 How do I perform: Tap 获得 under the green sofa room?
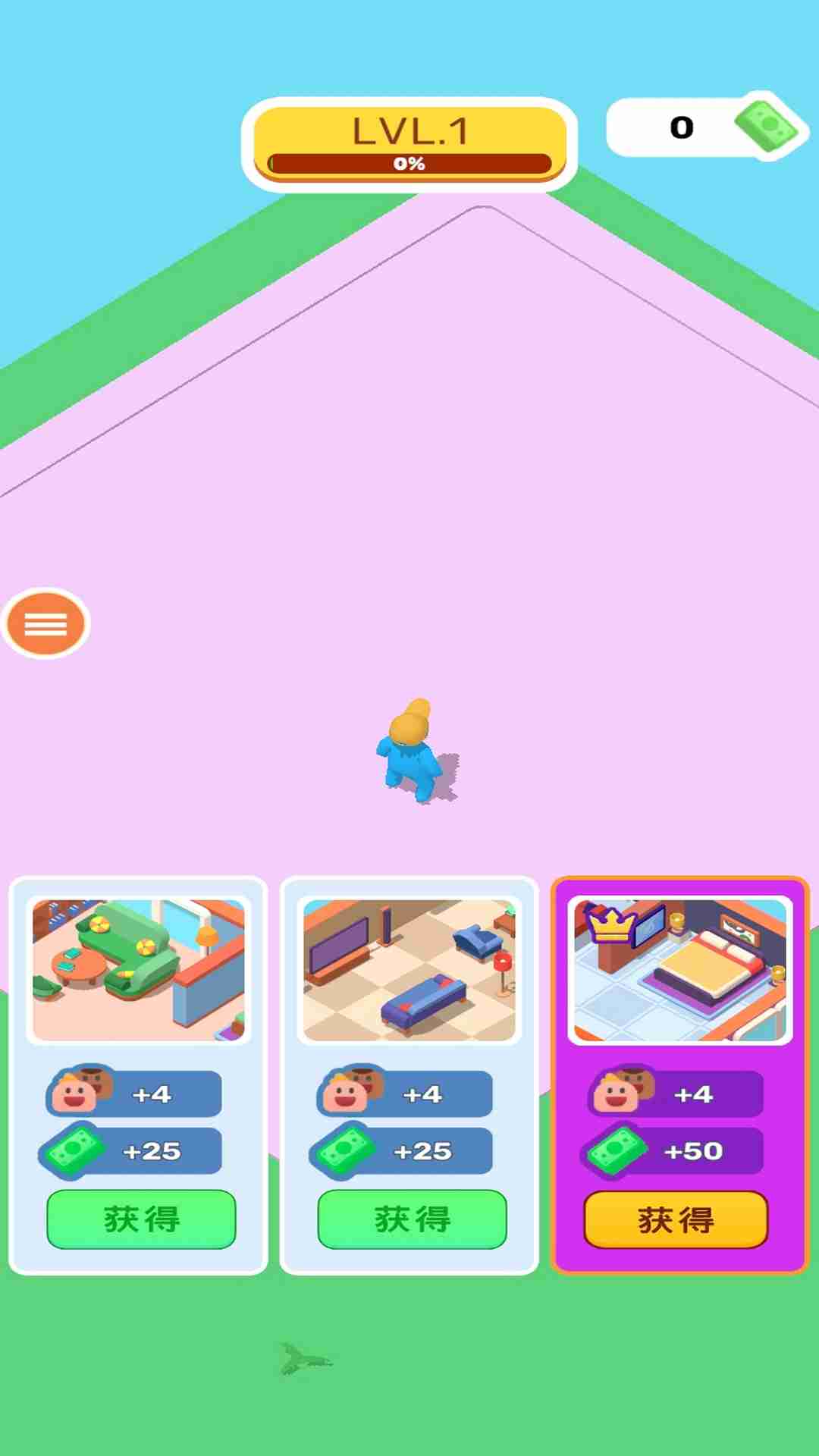pyautogui.click(x=141, y=1219)
